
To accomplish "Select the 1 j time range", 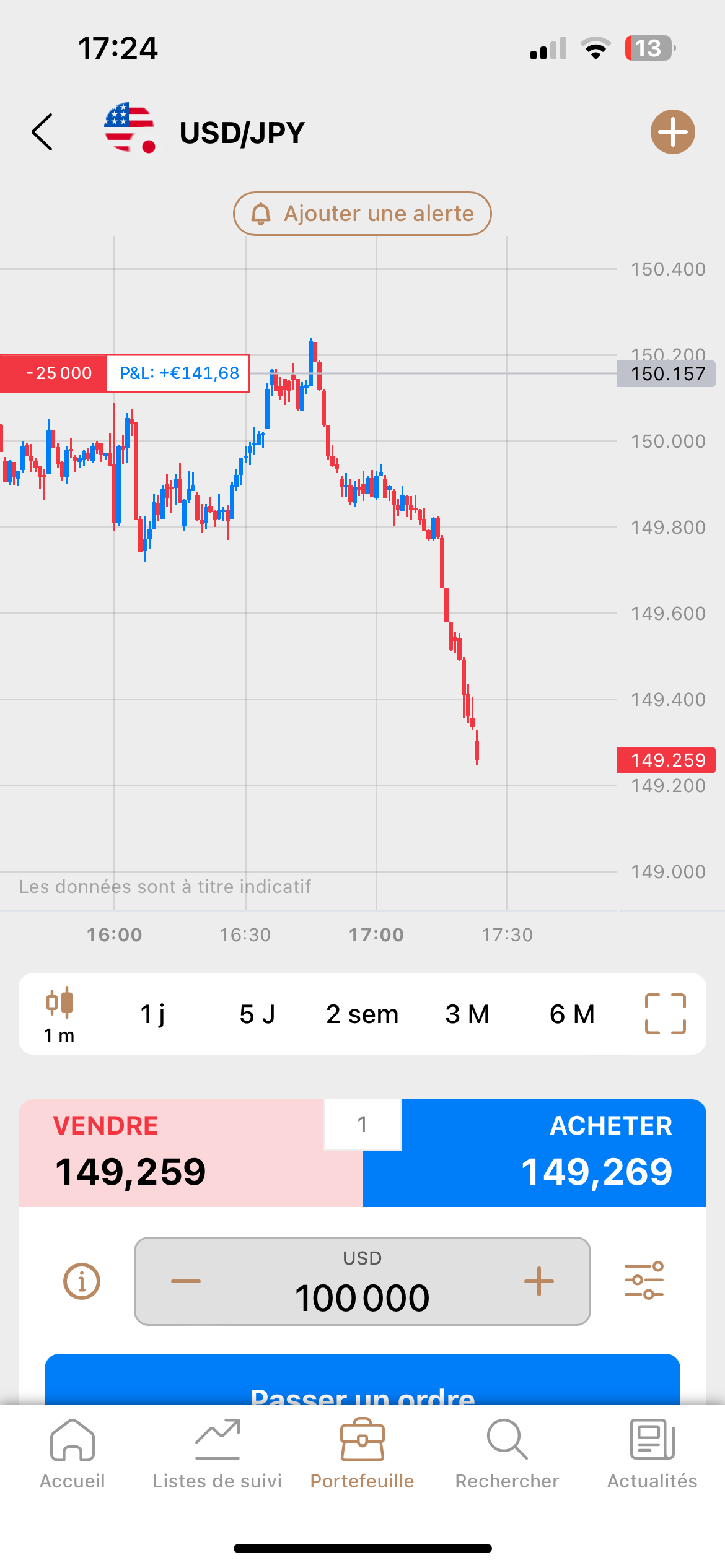I will [x=152, y=1014].
